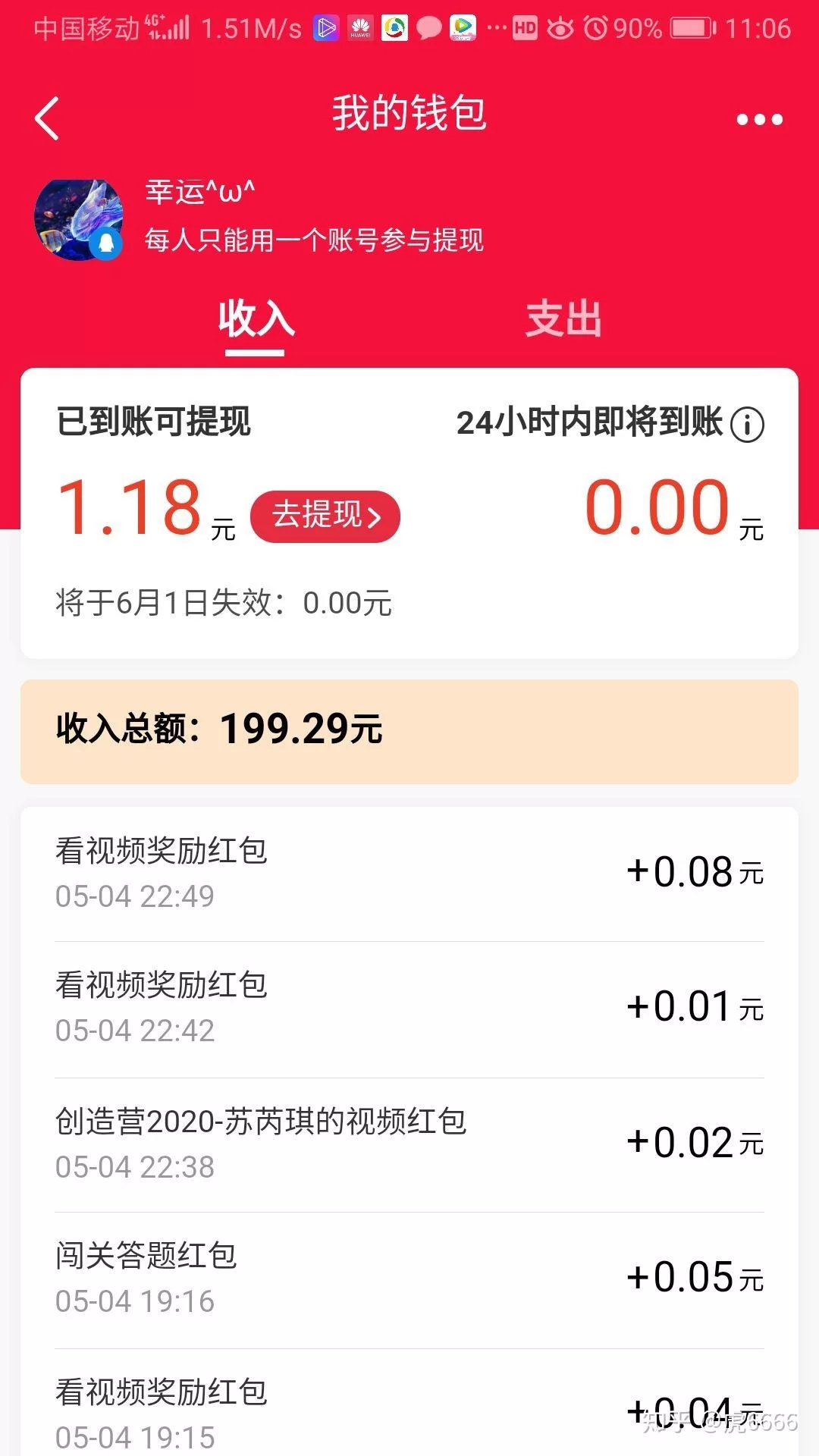This screenshot has width=819, height=1456.
Task: Tap the 去提现 withdraw button
Action: [x=325, y=516]
